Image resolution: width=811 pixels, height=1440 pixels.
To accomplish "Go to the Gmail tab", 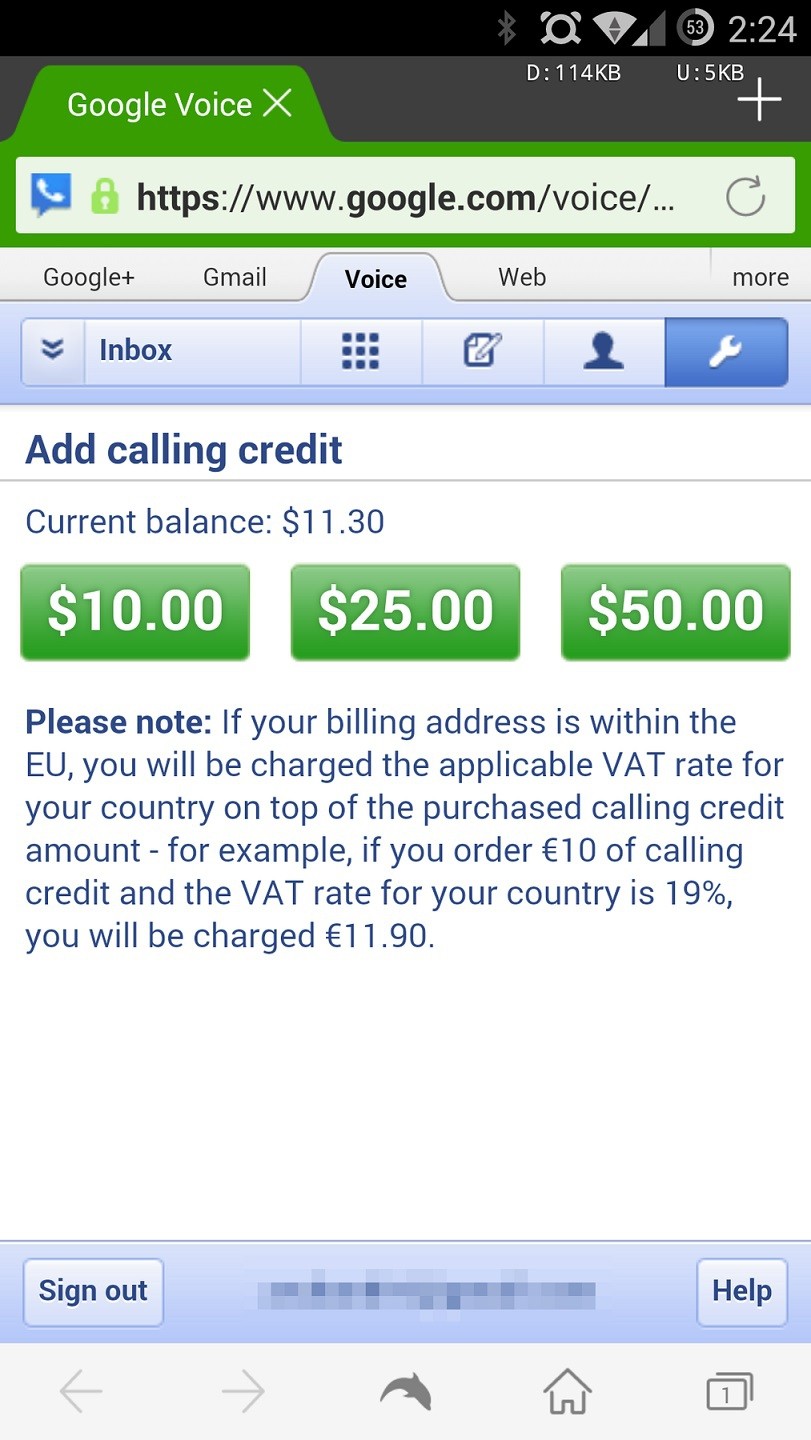I will coord(235,277).
